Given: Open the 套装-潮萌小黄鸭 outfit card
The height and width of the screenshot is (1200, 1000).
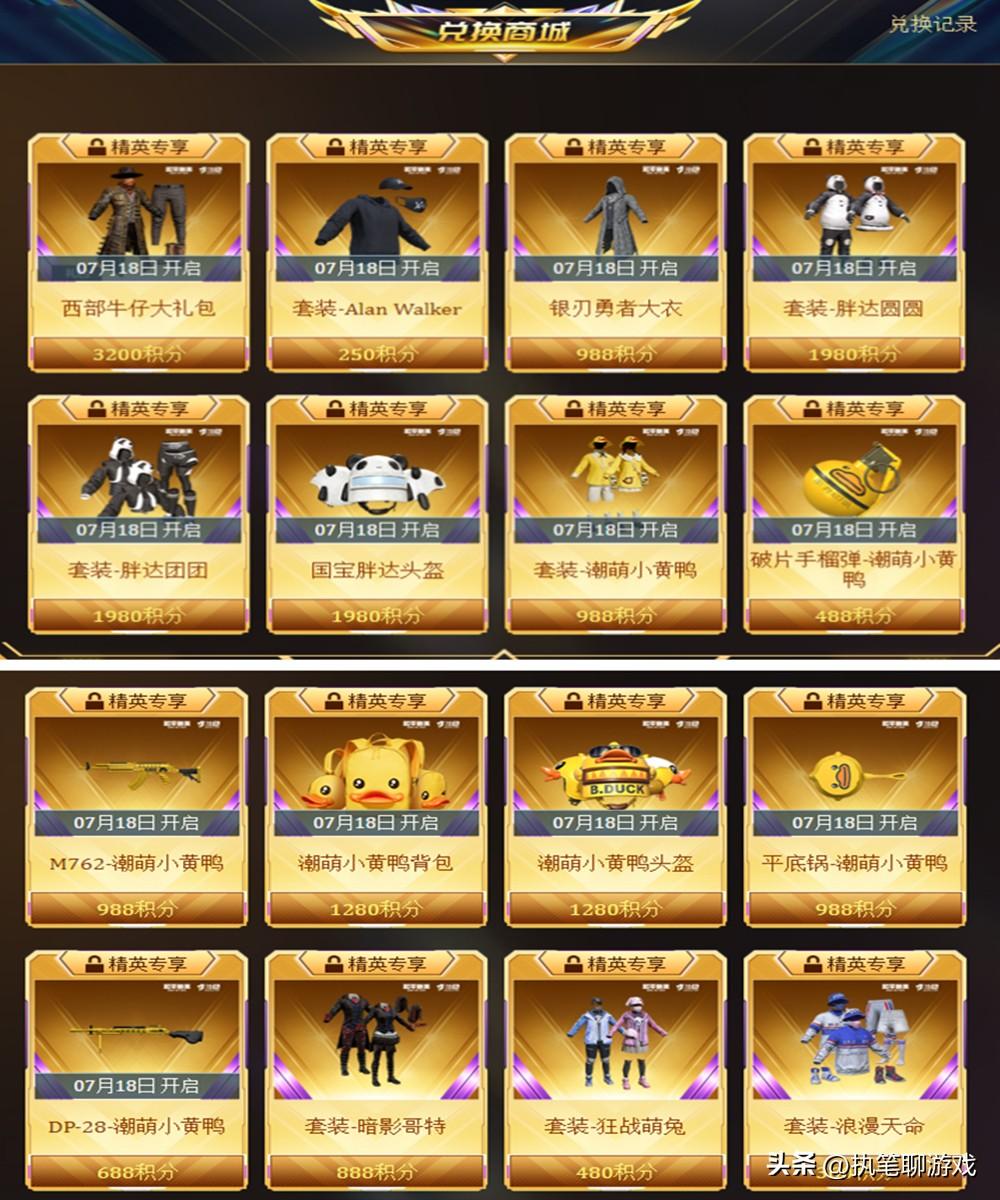Looking at the screenshot, I should 615,512.
